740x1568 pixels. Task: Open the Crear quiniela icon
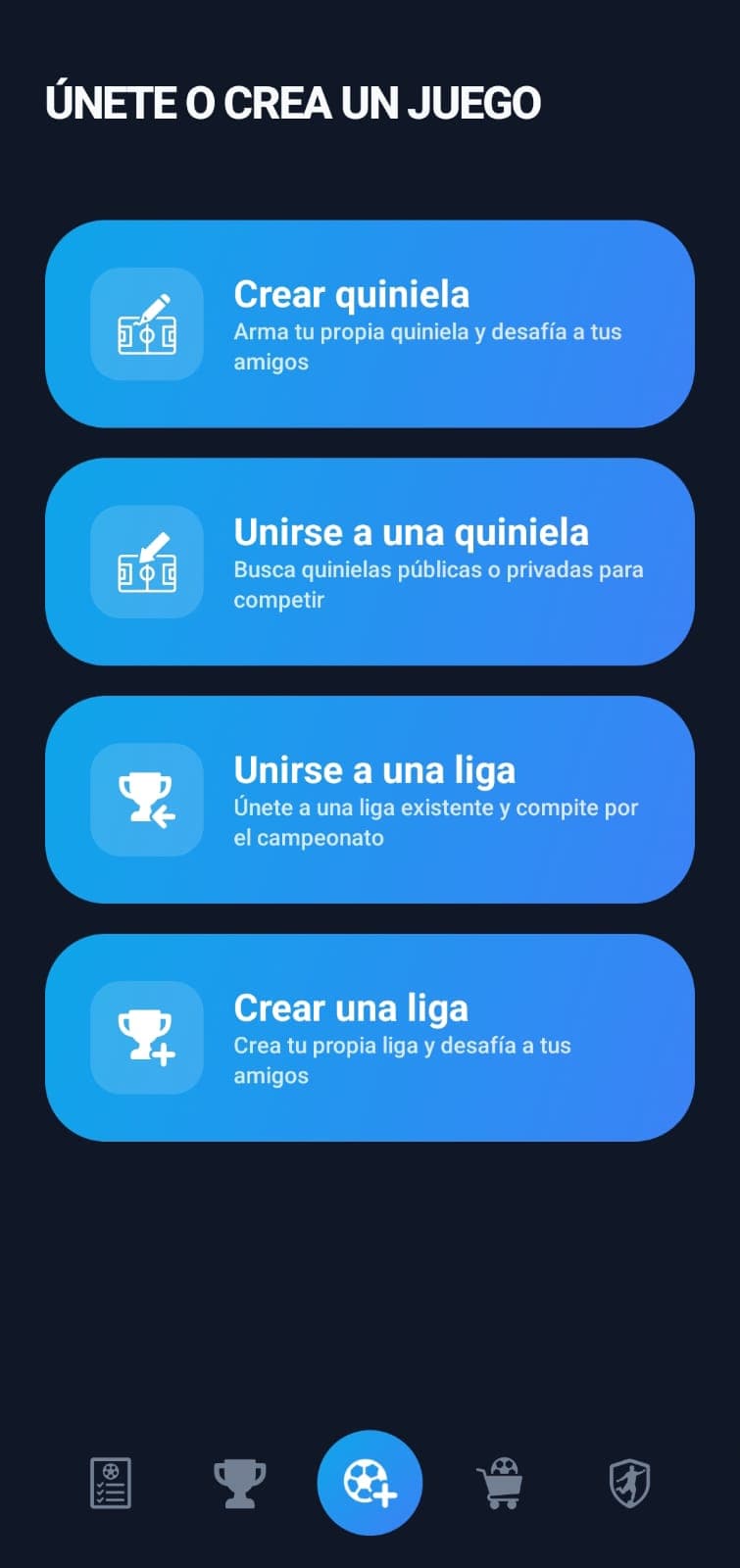(x=145, y=323)
